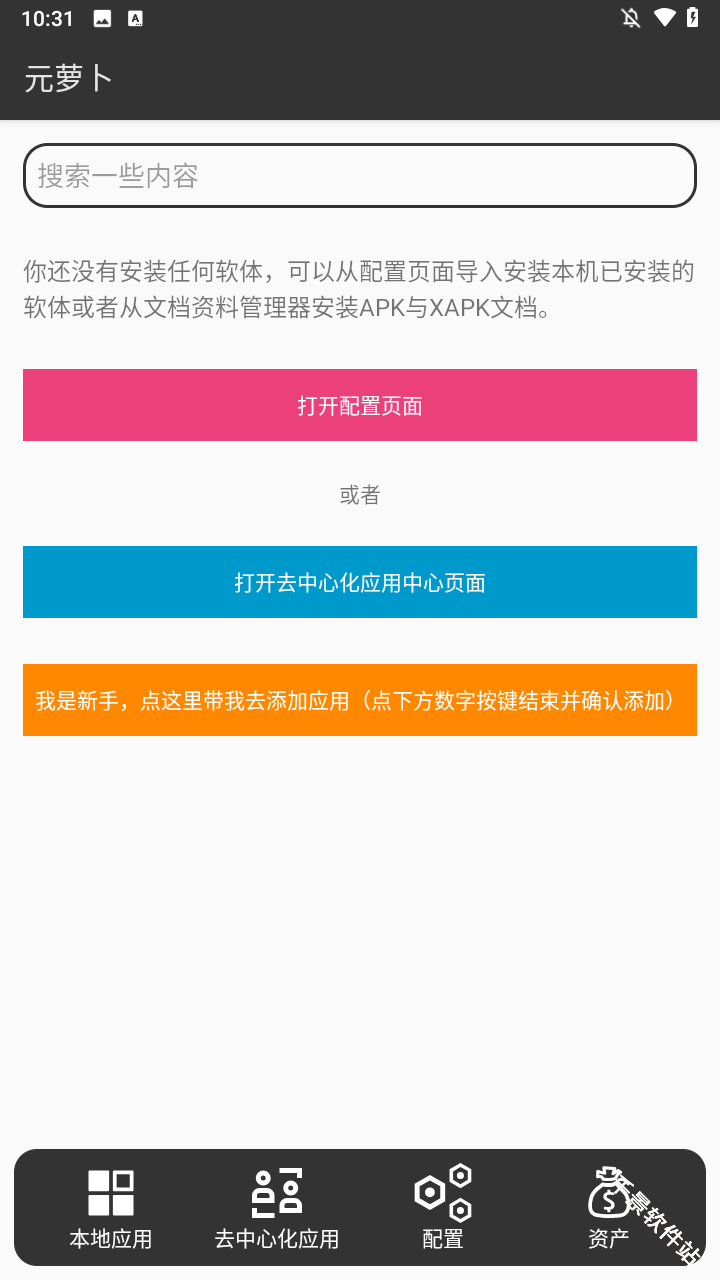
Task: Switch to the 本地应用 tab
Action: click(x=110, y=1208)
